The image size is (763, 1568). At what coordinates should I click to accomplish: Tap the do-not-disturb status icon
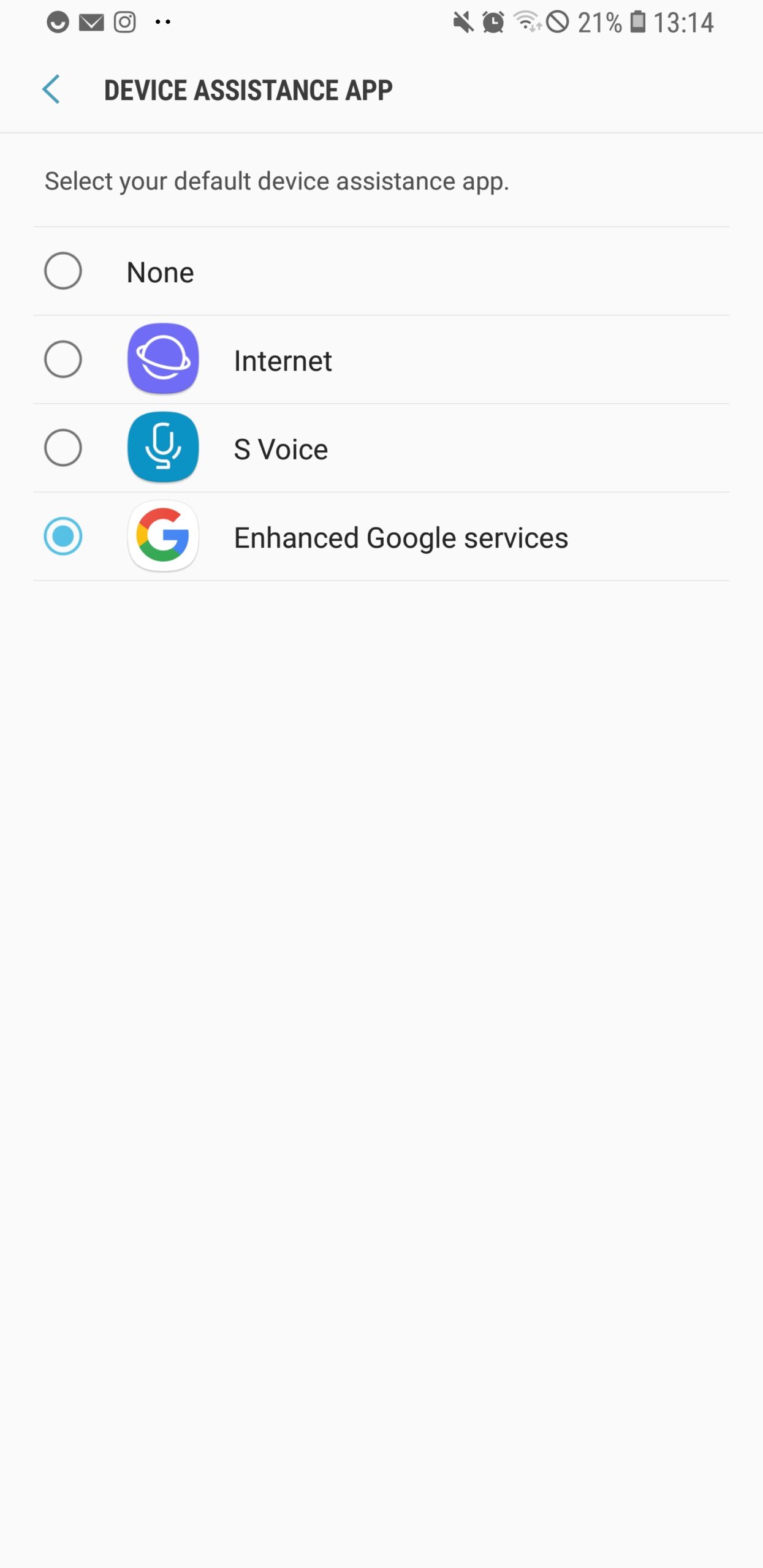click(x=558, y=22)
